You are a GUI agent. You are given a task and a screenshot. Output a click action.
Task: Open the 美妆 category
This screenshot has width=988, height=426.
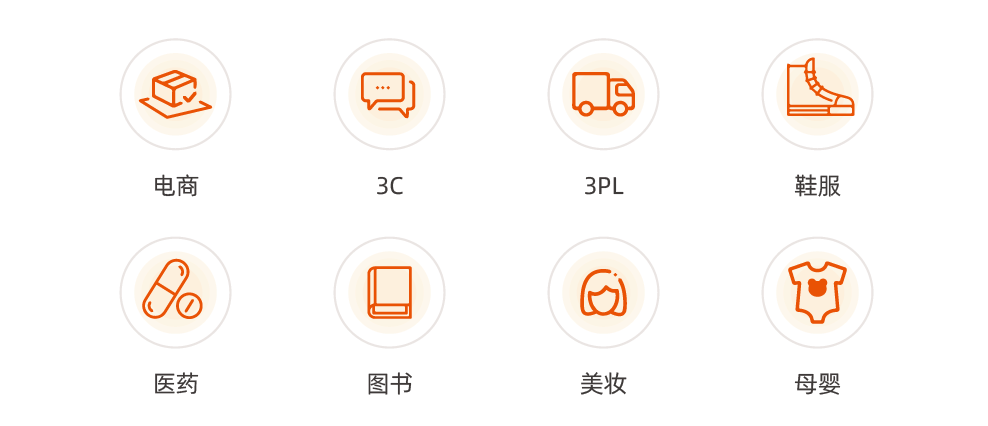(603, 292)
